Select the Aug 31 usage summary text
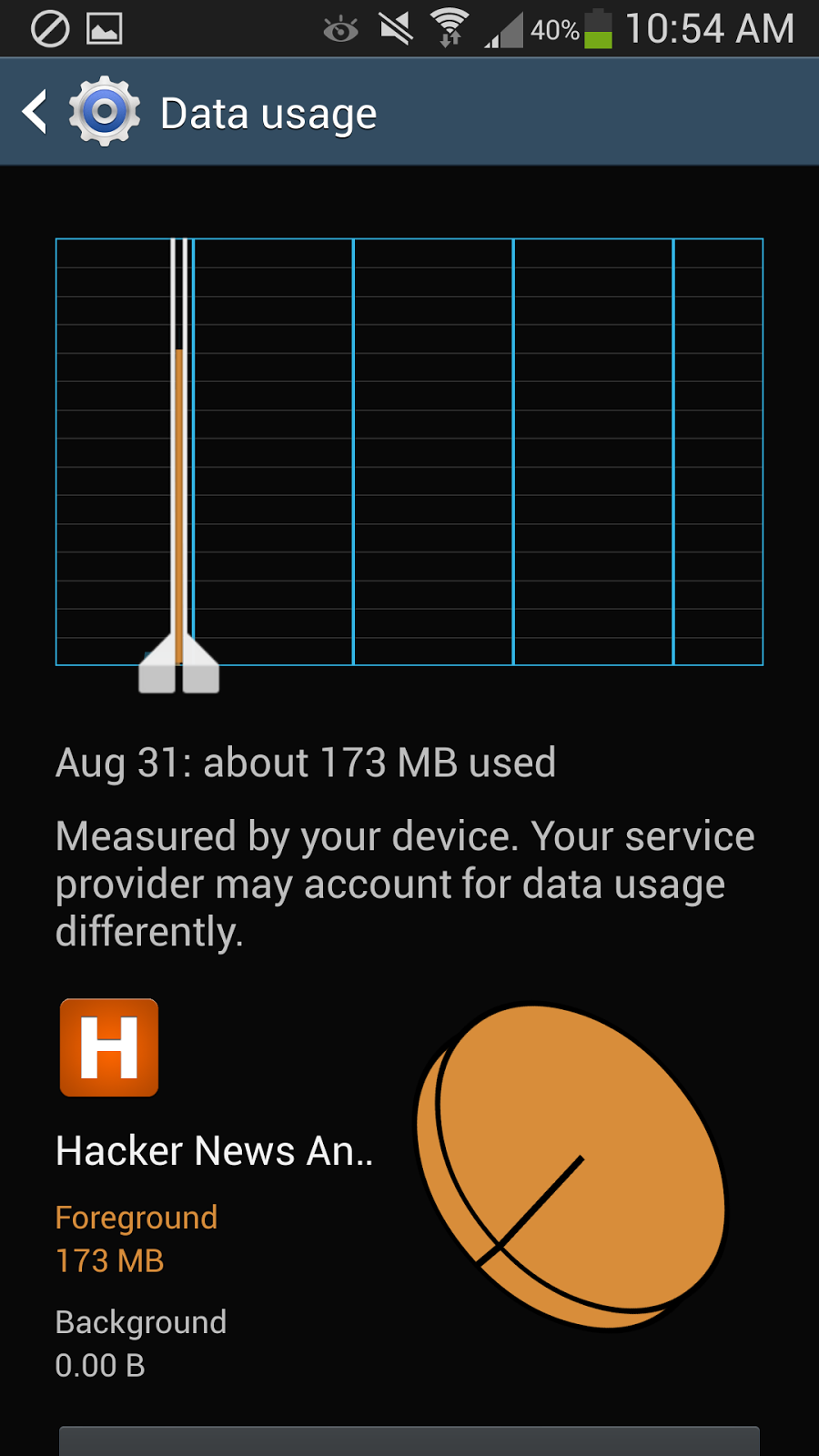819x1456 pixels. click(x=306, y=763)
